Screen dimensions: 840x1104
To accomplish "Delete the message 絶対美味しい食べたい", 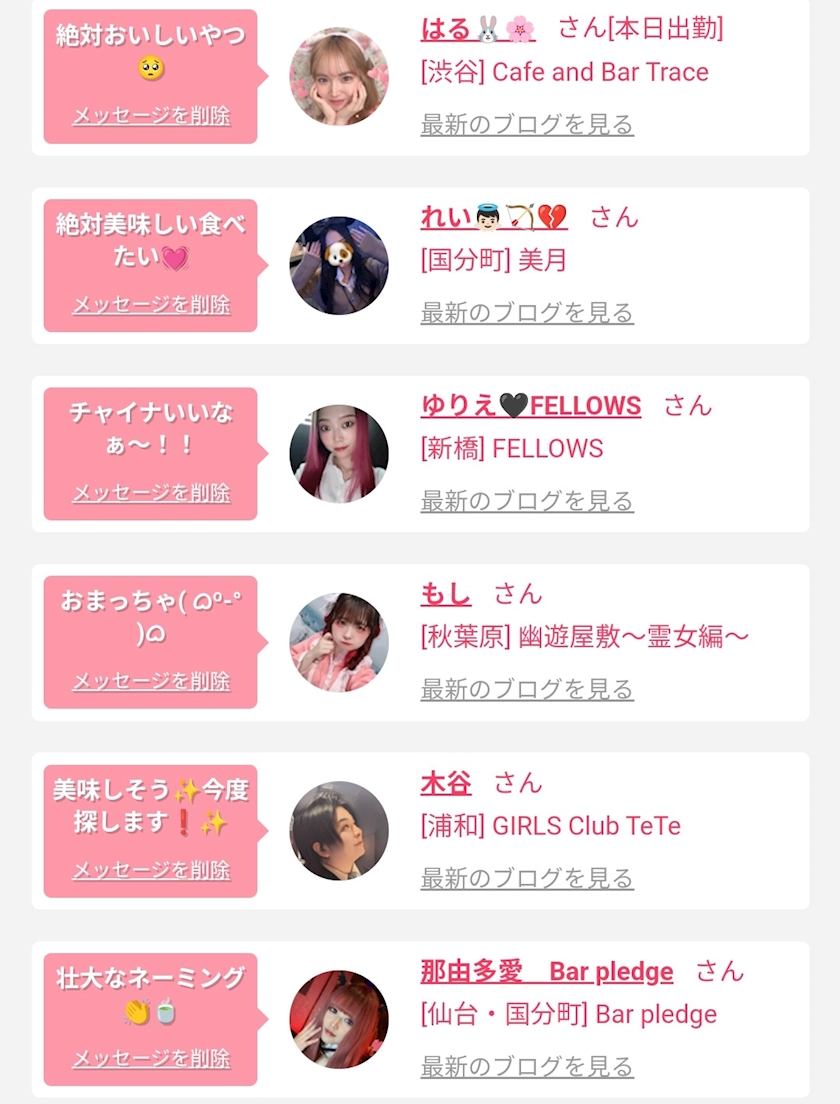I will 151,304.
